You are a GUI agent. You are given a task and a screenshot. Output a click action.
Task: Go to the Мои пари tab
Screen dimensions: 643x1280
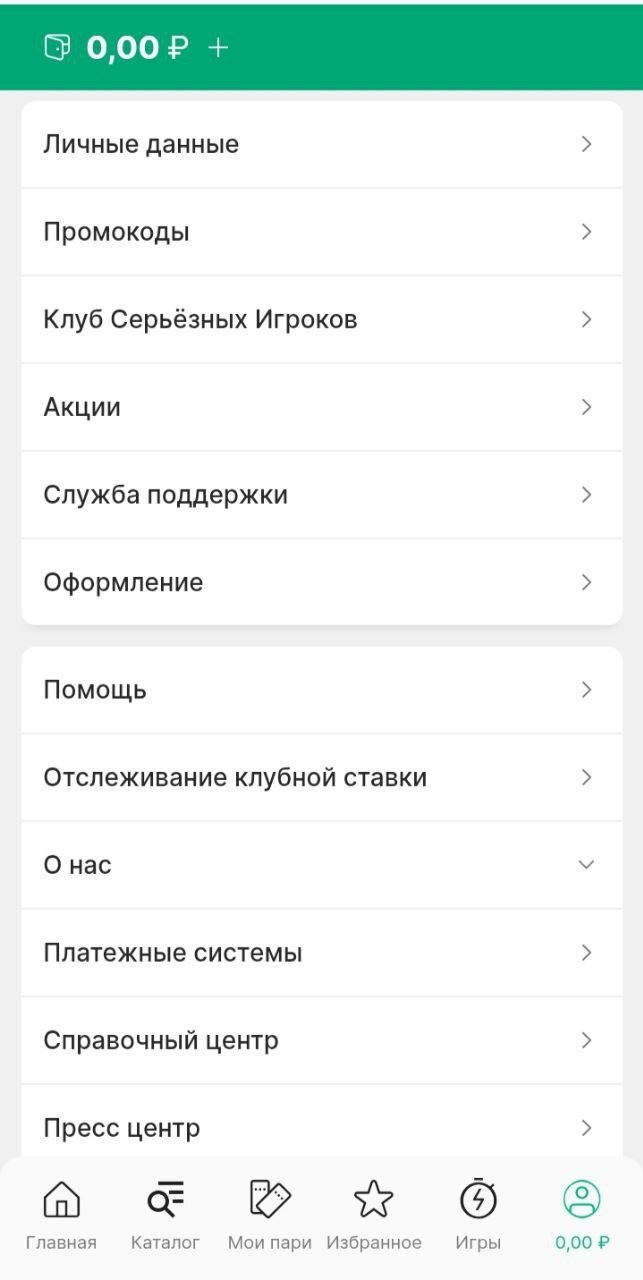pyautogui.click(x=270, y=1214)
